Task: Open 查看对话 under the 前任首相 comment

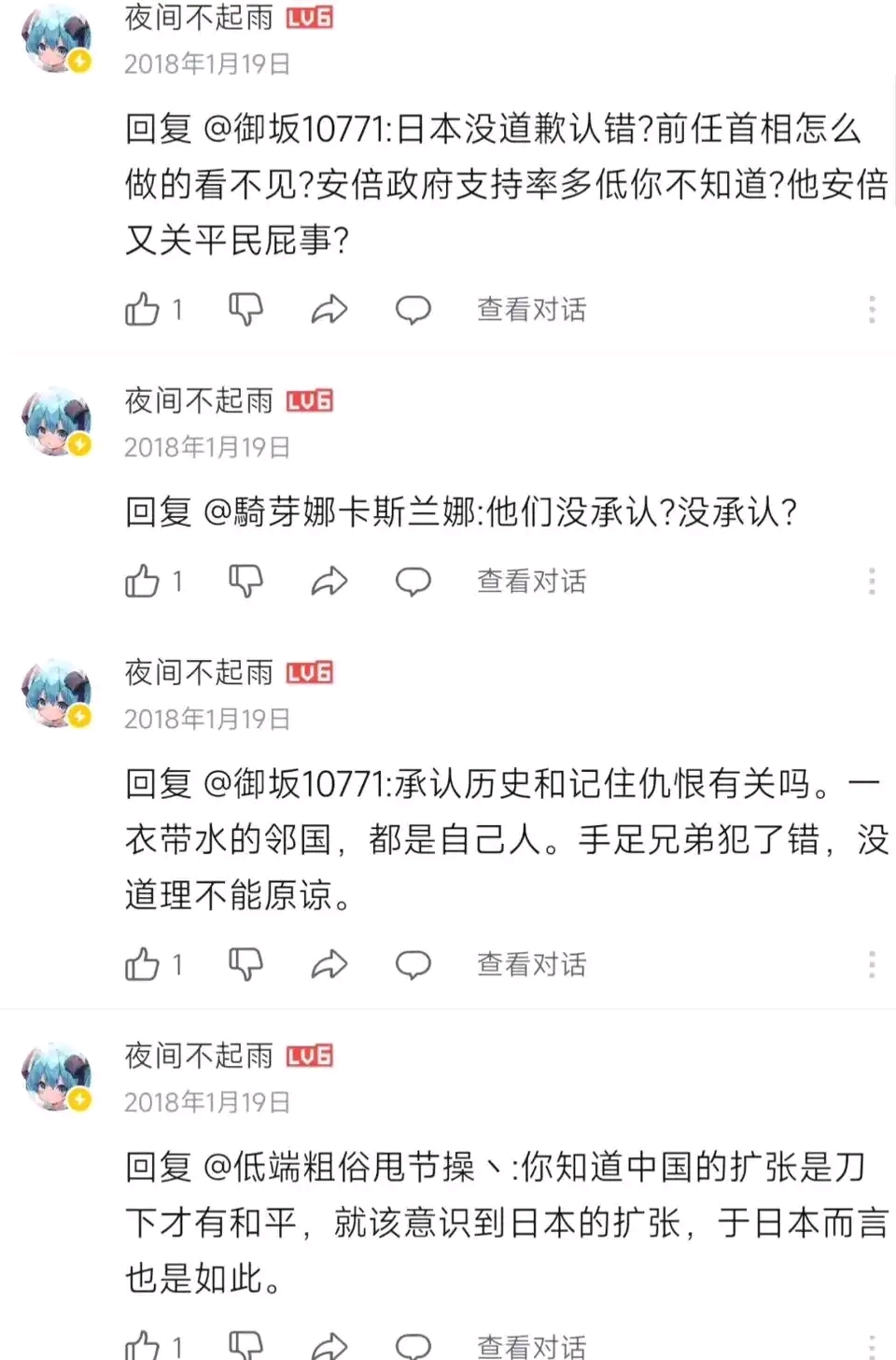Action: click(x=531, y=309)
